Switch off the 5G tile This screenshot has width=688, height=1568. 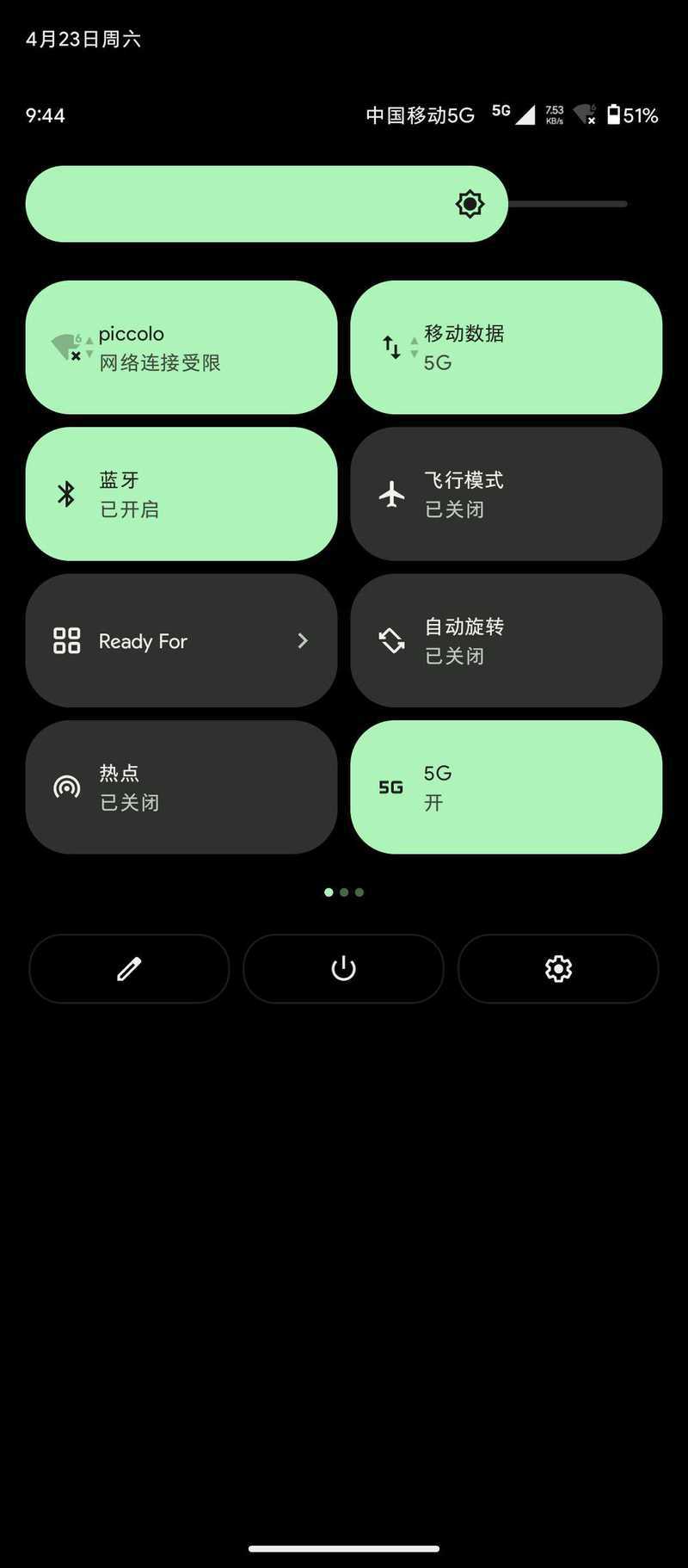coord(507,787)
